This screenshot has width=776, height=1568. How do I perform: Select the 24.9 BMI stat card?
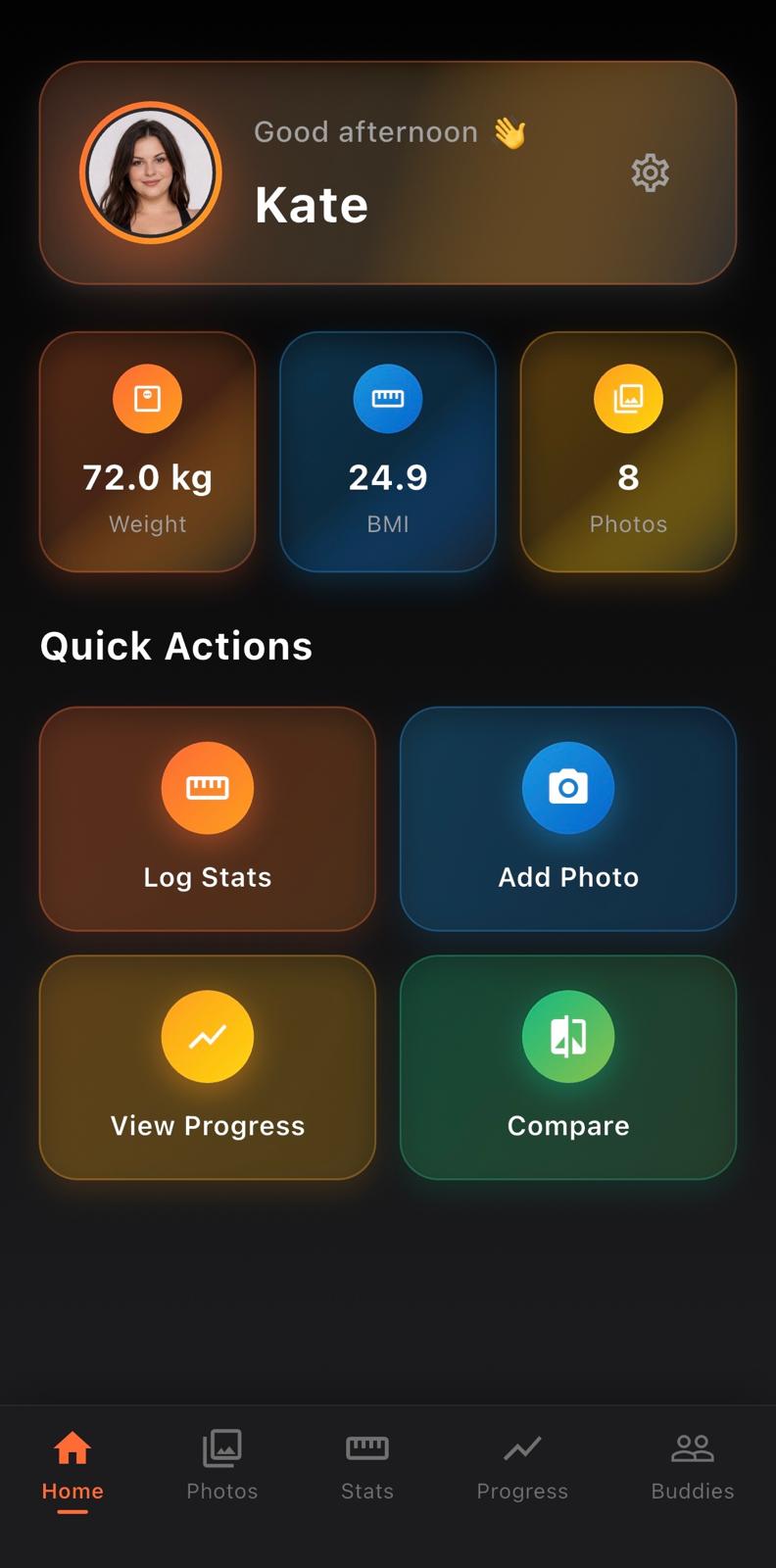click(387, 452)
